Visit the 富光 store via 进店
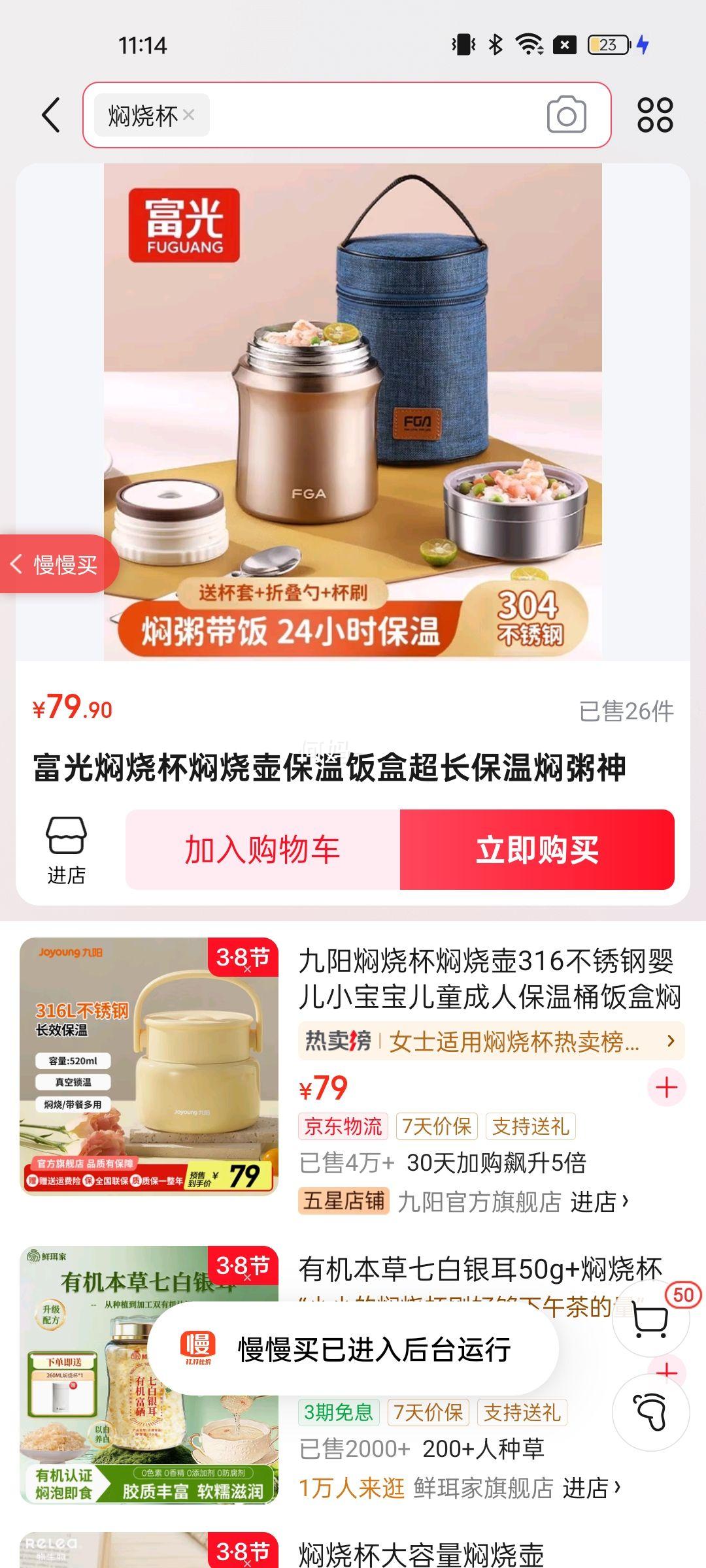Image resolution: width=706 pixels, height=1568 pixels. pos(66,849)
